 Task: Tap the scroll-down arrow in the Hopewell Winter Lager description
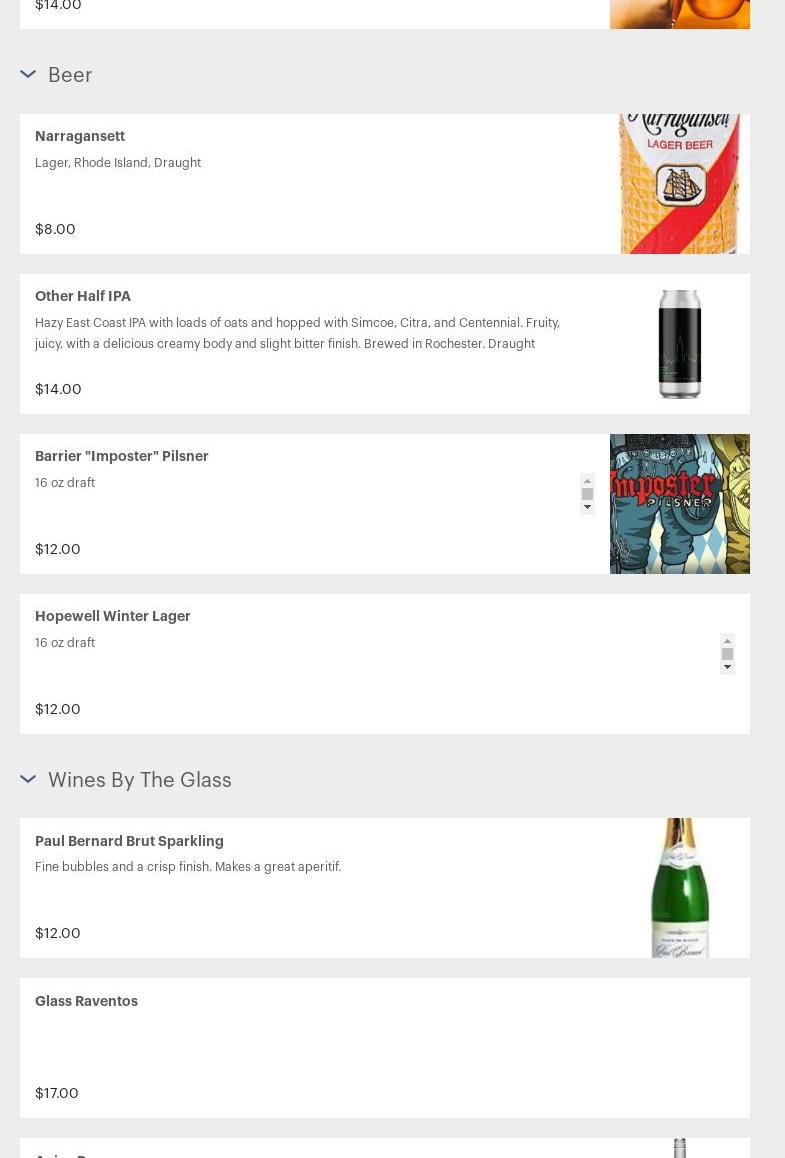pos(727,667)
